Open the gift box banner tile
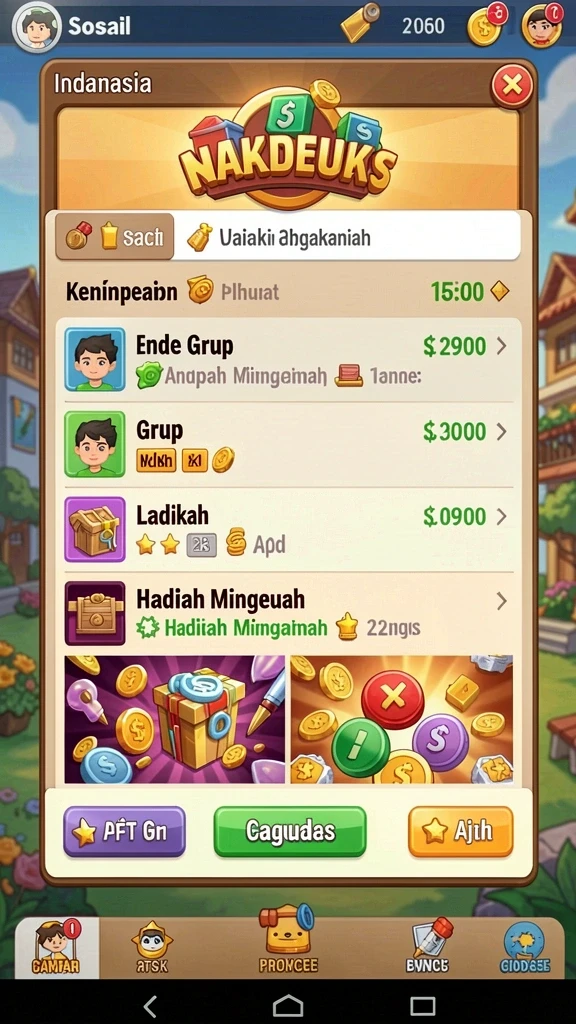The image size is (576, 1024). click(174, 719)
